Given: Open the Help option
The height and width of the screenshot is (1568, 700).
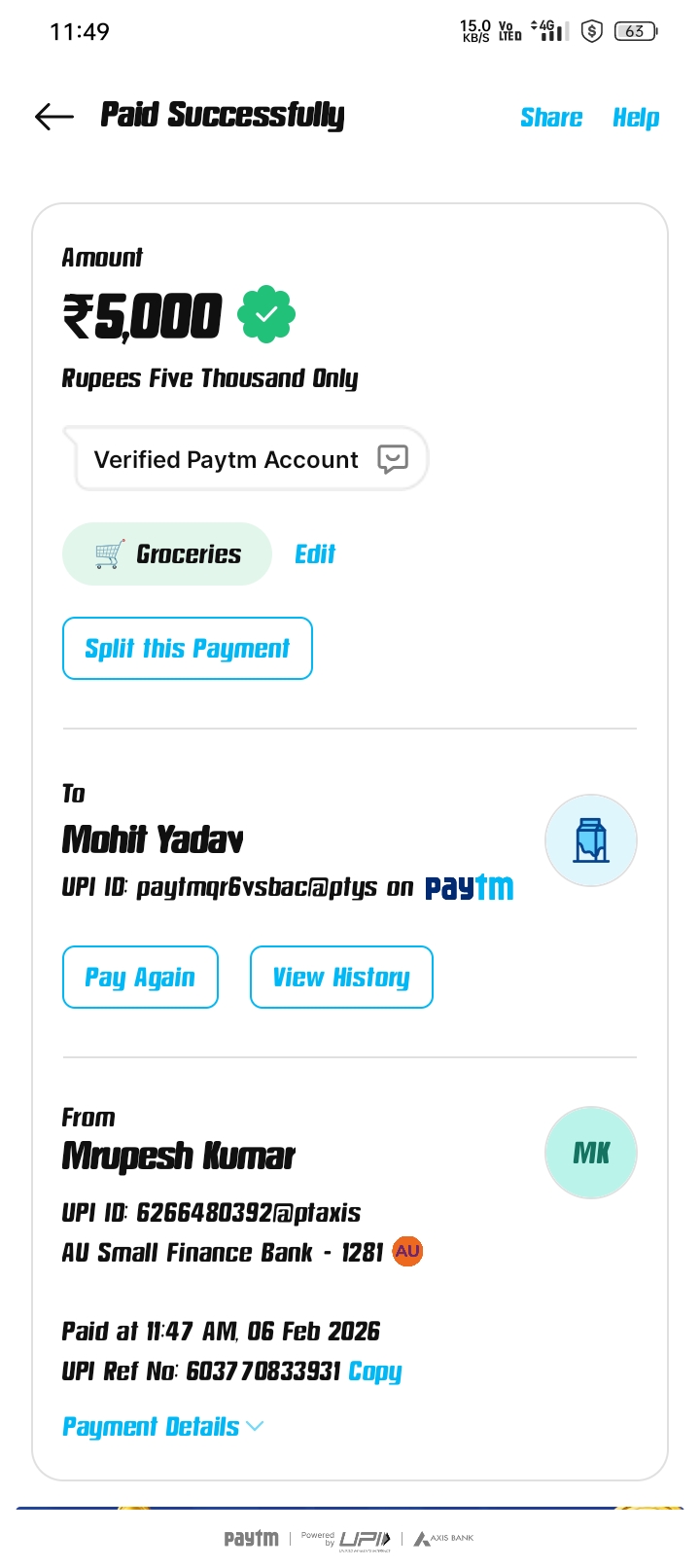Looking at the screenshot, I should tap(636, 118).
